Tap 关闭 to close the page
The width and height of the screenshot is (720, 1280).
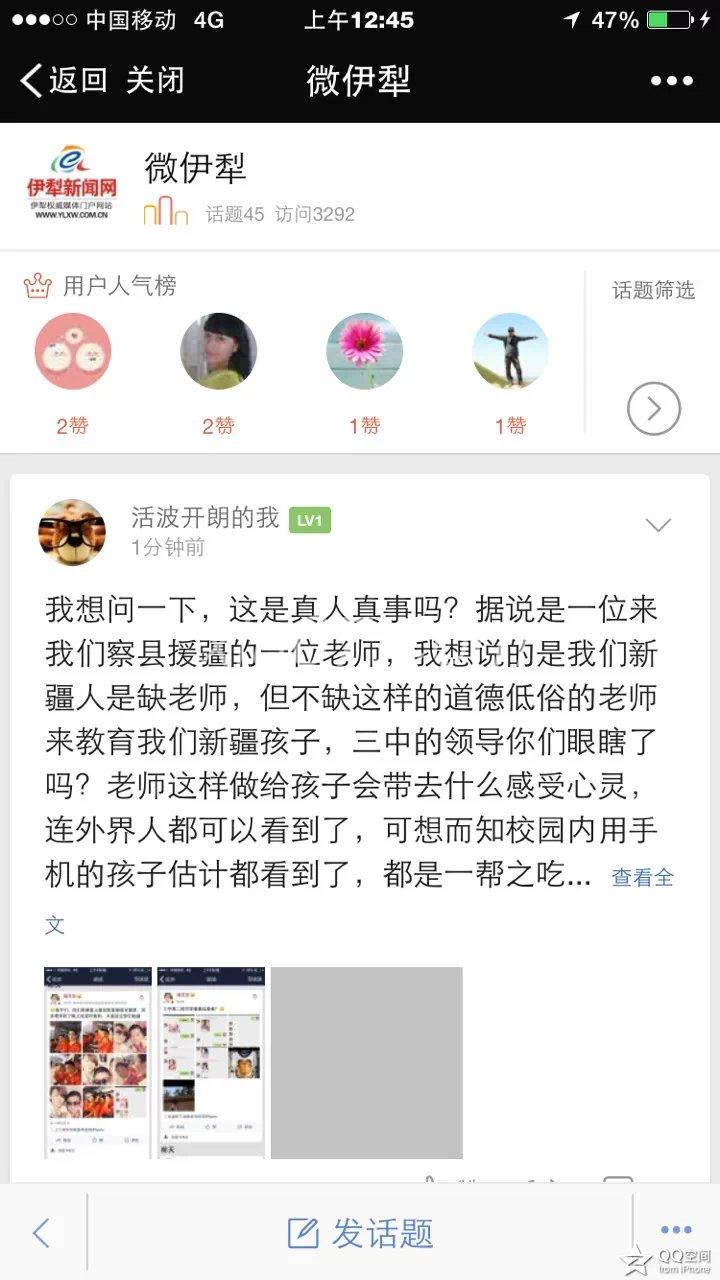pos(155,80)
